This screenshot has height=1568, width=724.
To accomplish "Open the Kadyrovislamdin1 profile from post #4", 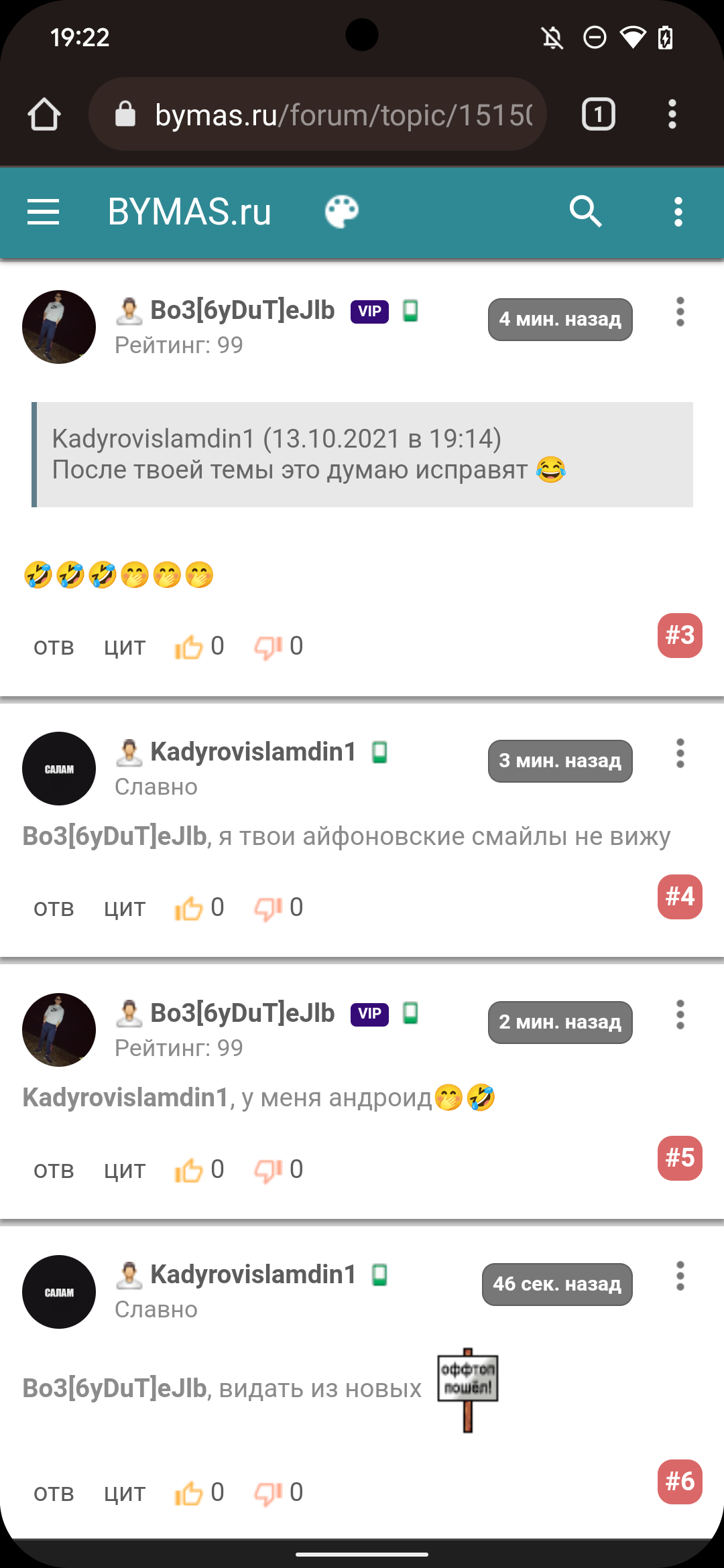I will 253,752.
